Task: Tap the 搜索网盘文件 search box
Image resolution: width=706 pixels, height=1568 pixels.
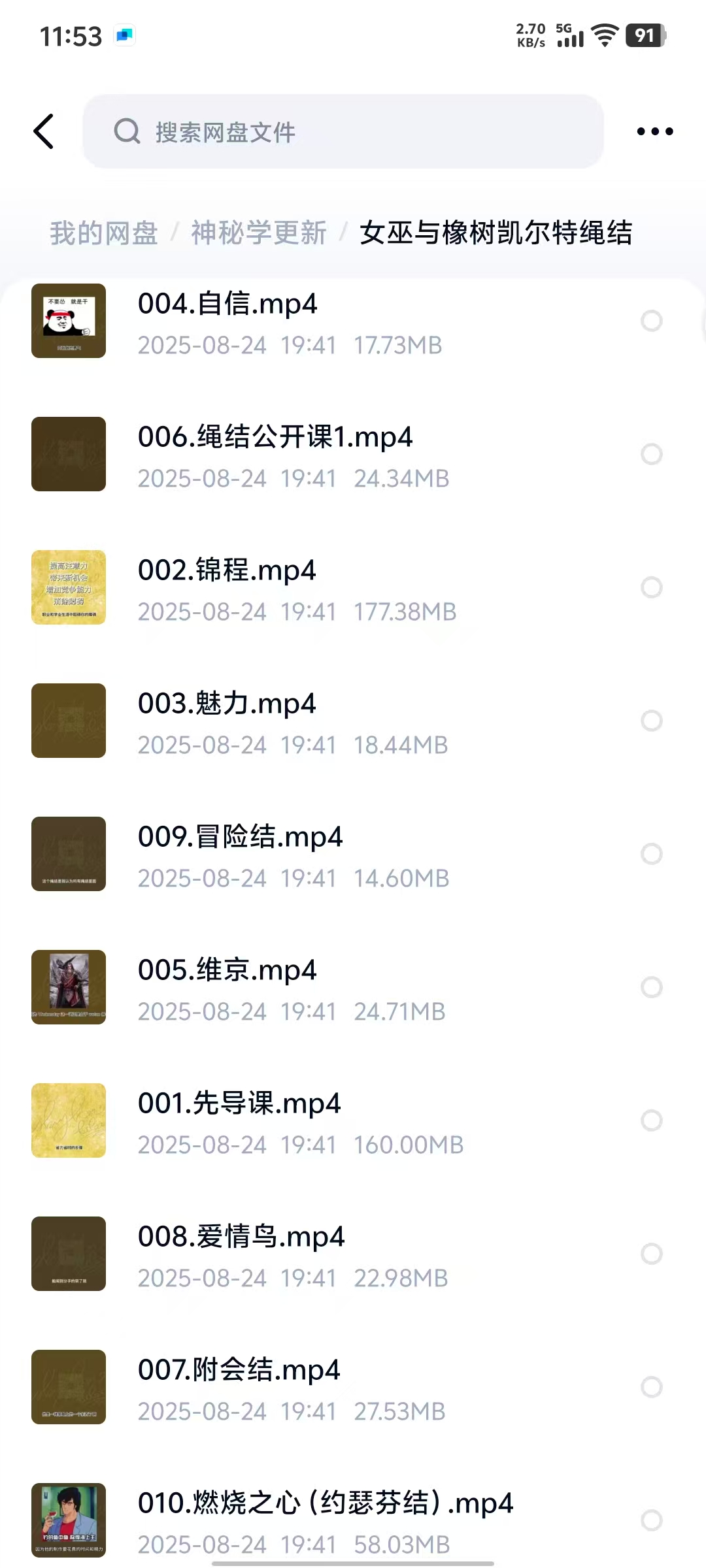Action: tap(343, 131)
